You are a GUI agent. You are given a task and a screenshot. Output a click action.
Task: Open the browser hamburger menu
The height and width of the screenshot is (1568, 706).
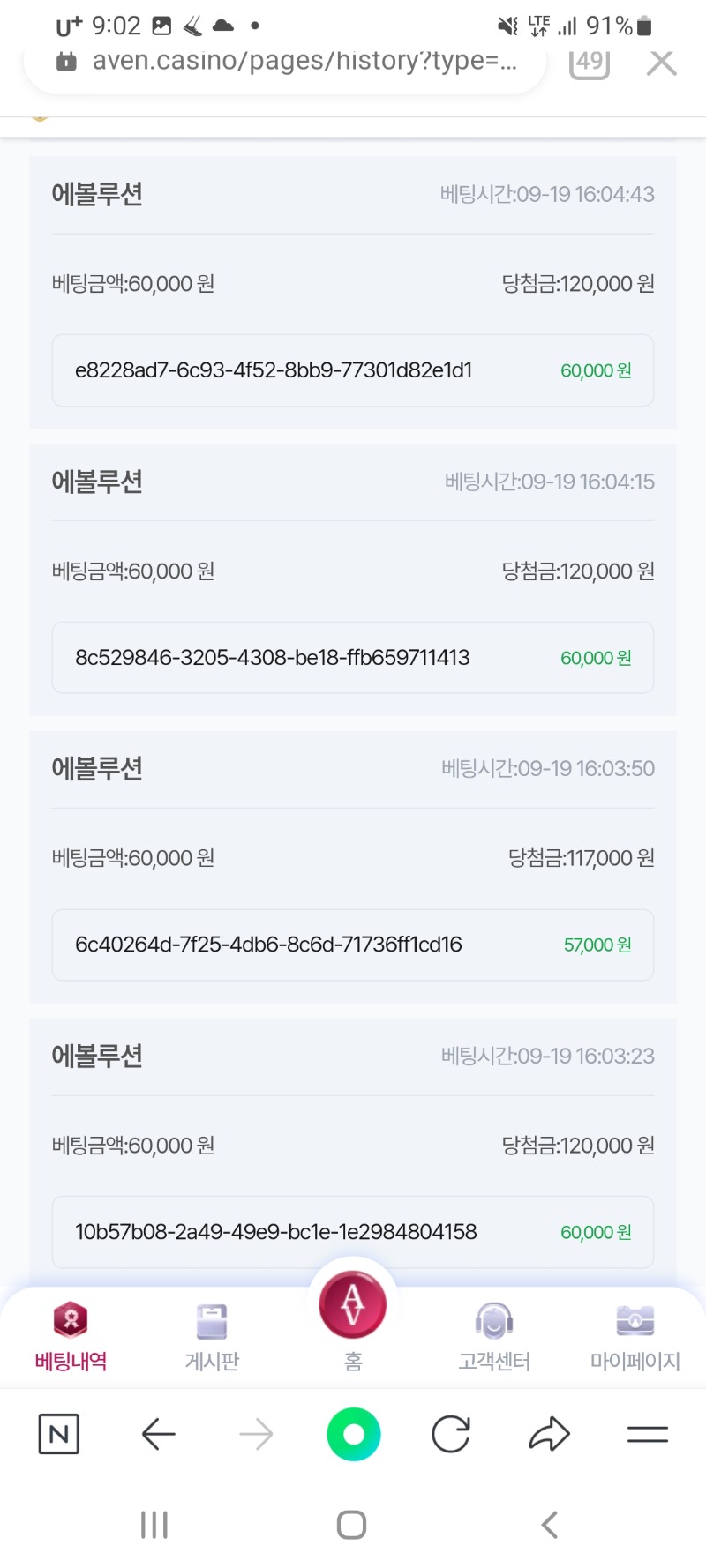[x=648, y=1434]
